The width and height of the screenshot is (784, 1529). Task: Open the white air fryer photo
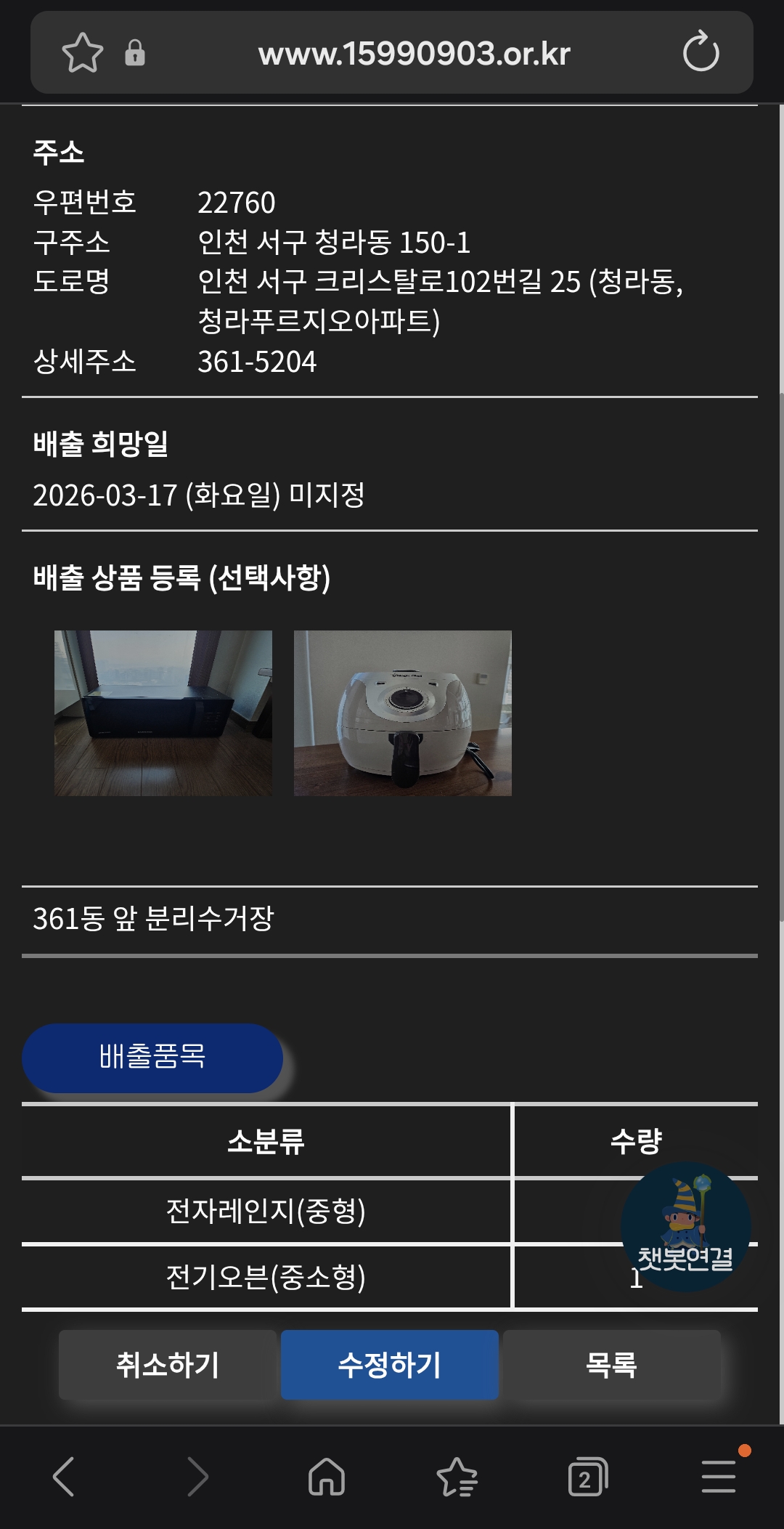403,713
